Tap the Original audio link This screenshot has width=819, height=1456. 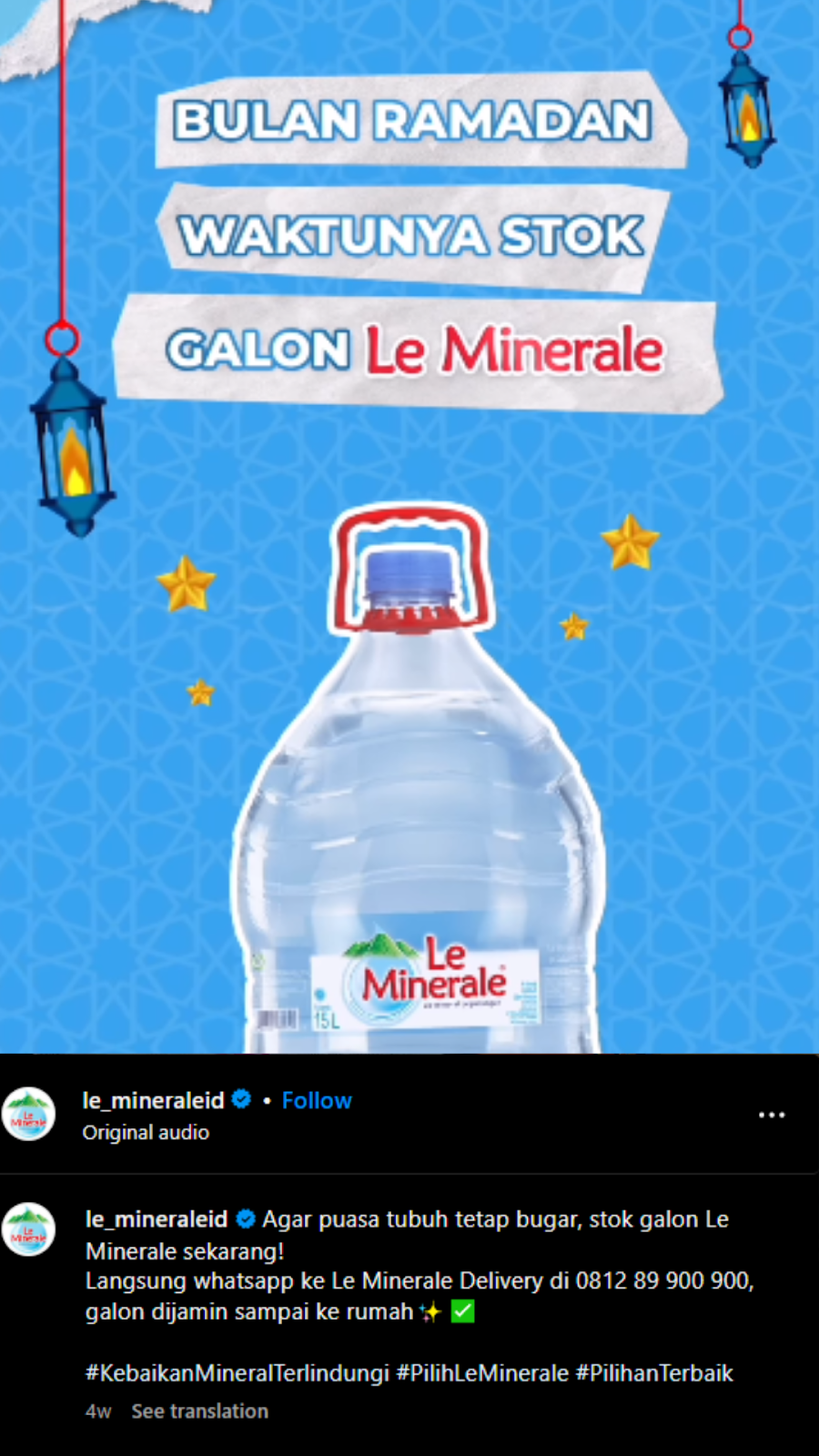(x=146, y=1132)
